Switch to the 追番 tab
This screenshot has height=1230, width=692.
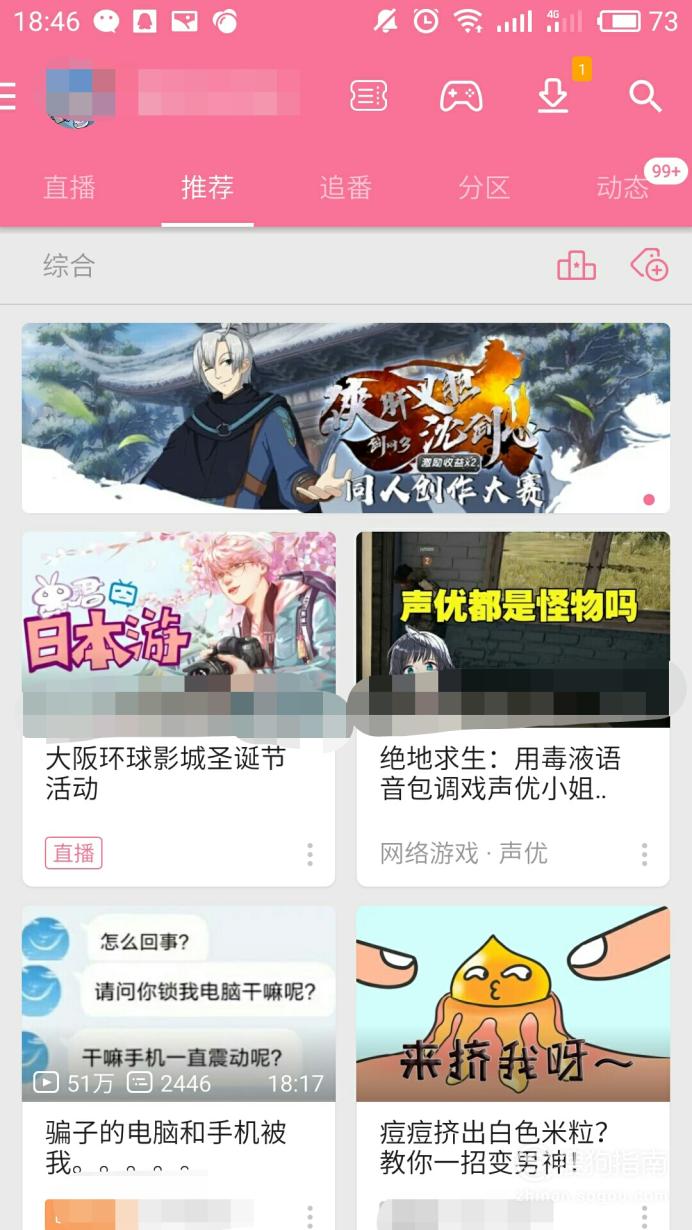[x=346, y=187]
